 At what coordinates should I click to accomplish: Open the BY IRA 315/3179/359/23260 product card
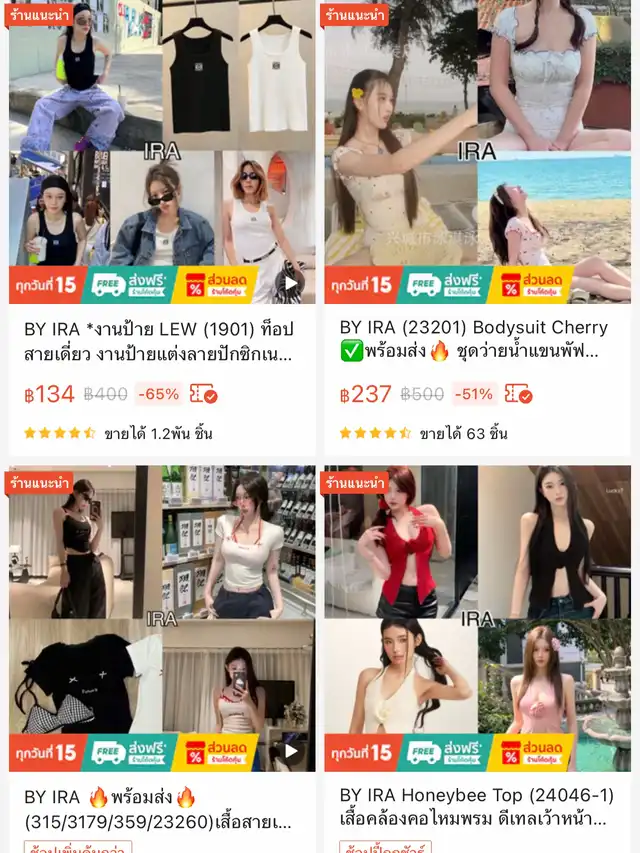click(162, 808)
